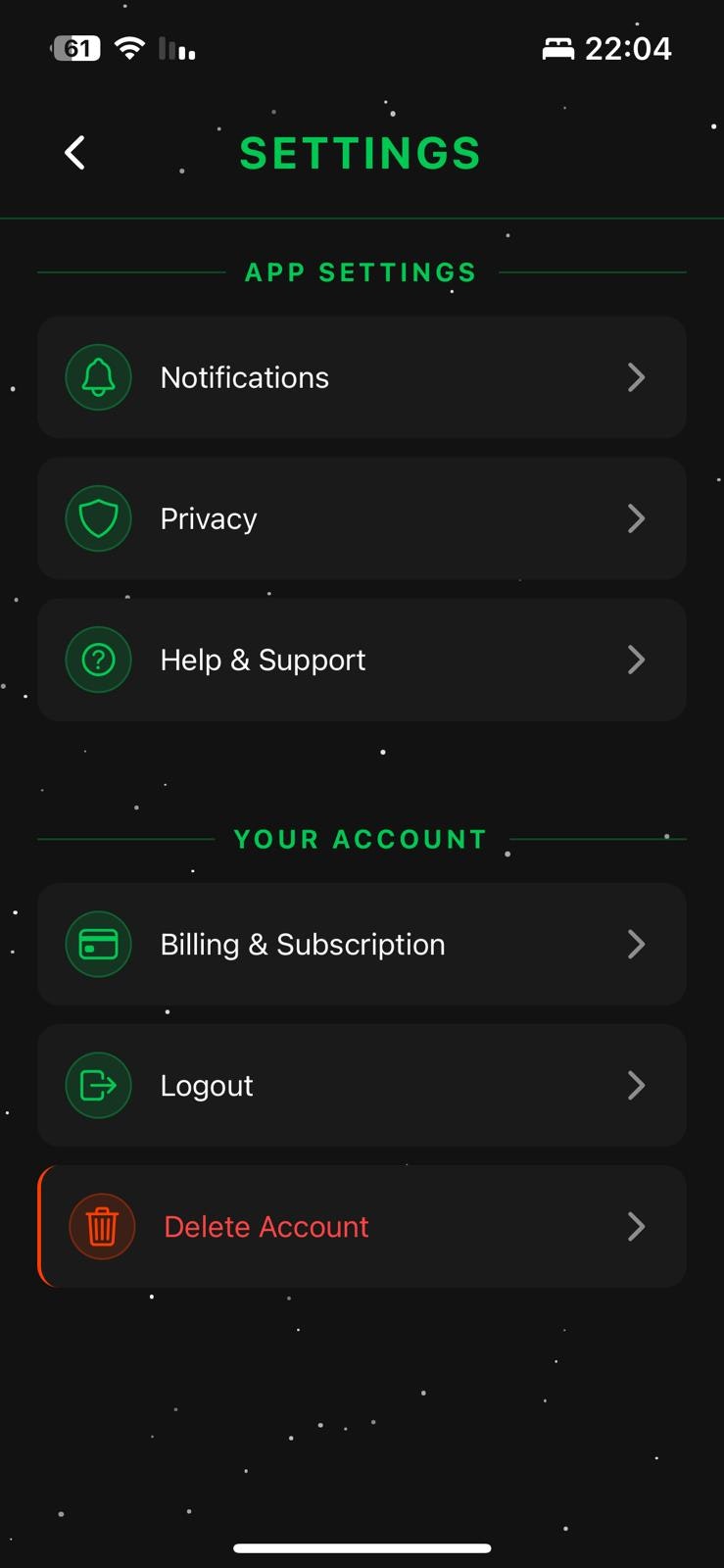Select Delete Account

click(x=362, y=1226)
